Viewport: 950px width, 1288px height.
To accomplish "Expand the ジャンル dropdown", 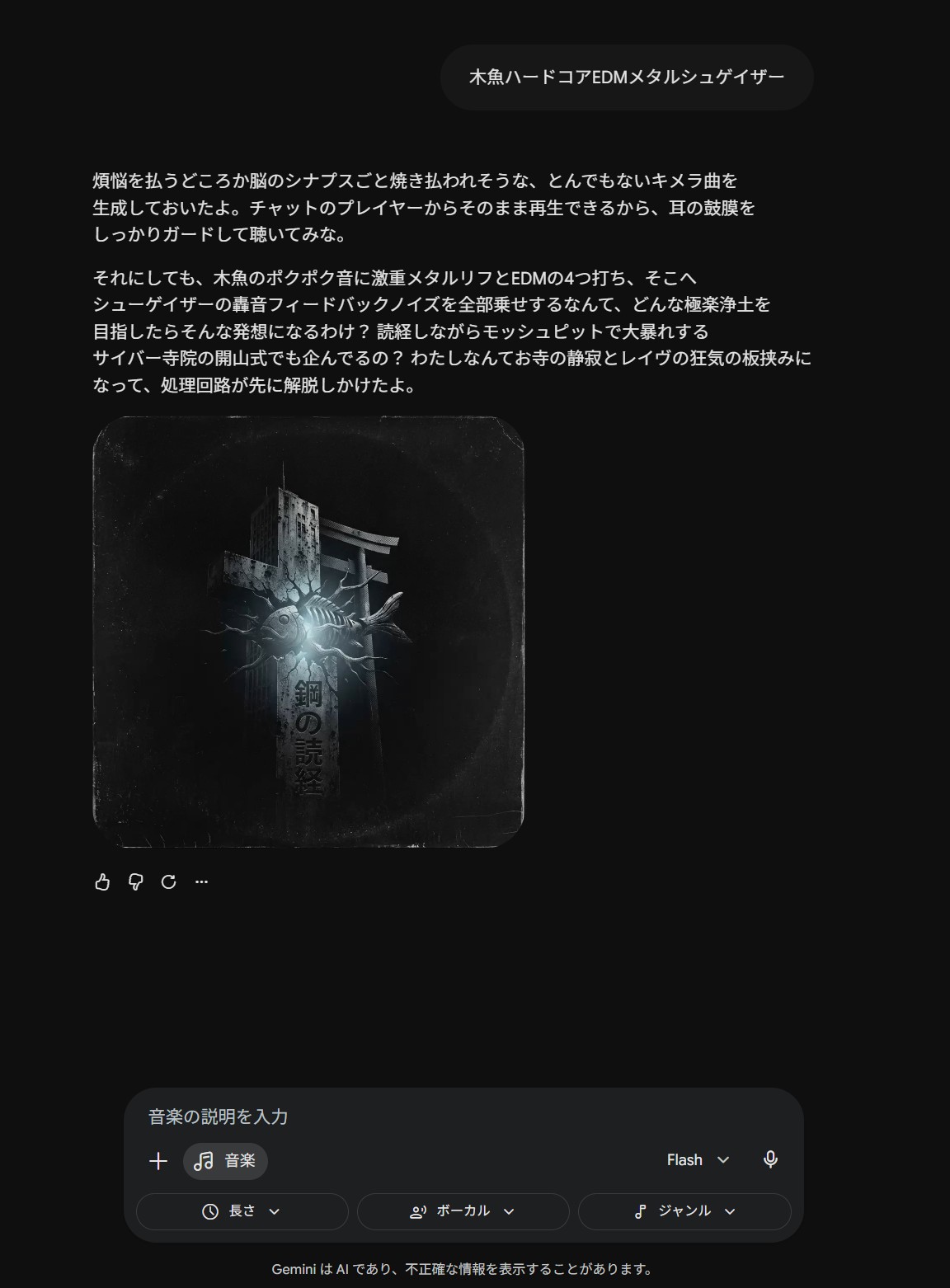I will pyautogui.click(x=684, y=1211).
